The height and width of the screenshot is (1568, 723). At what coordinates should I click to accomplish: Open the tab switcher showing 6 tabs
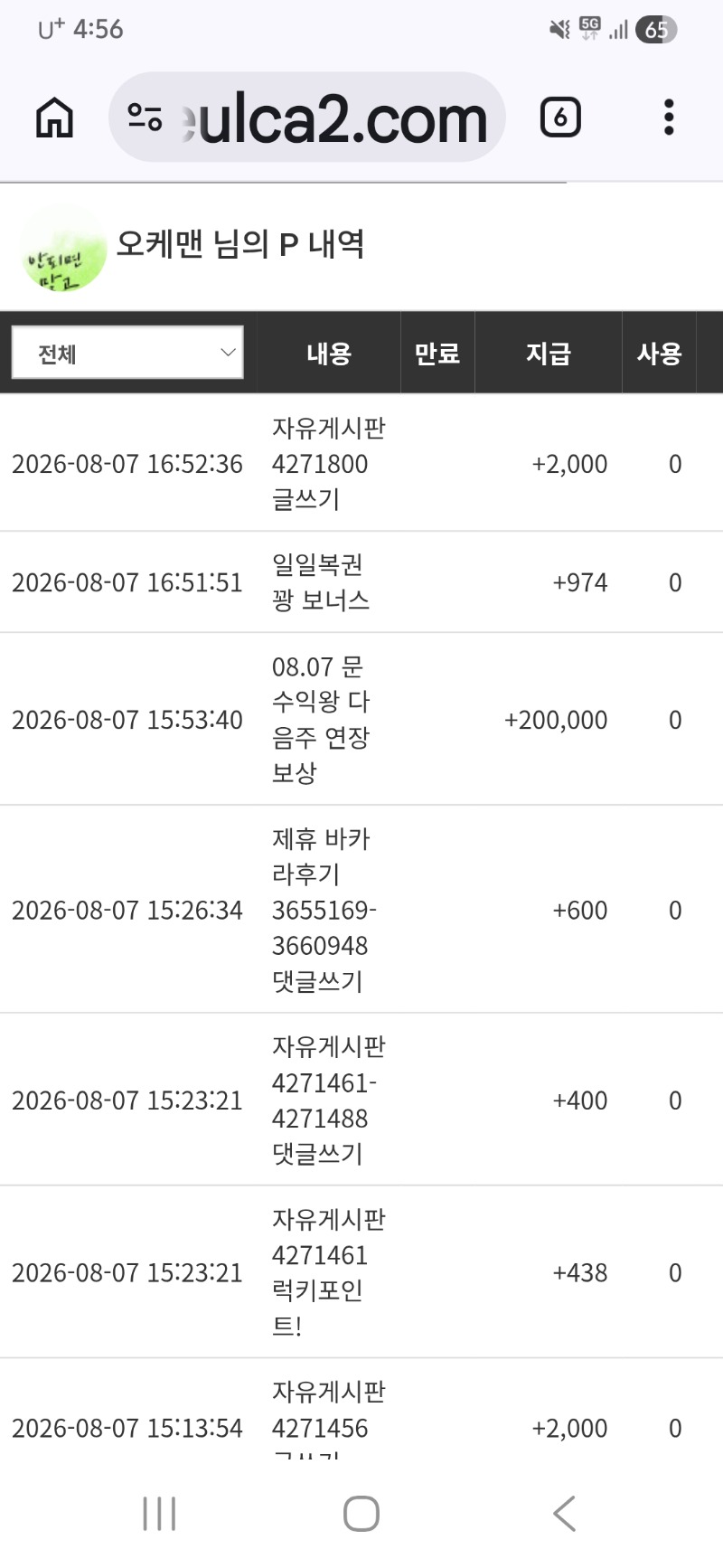point(560,118)
